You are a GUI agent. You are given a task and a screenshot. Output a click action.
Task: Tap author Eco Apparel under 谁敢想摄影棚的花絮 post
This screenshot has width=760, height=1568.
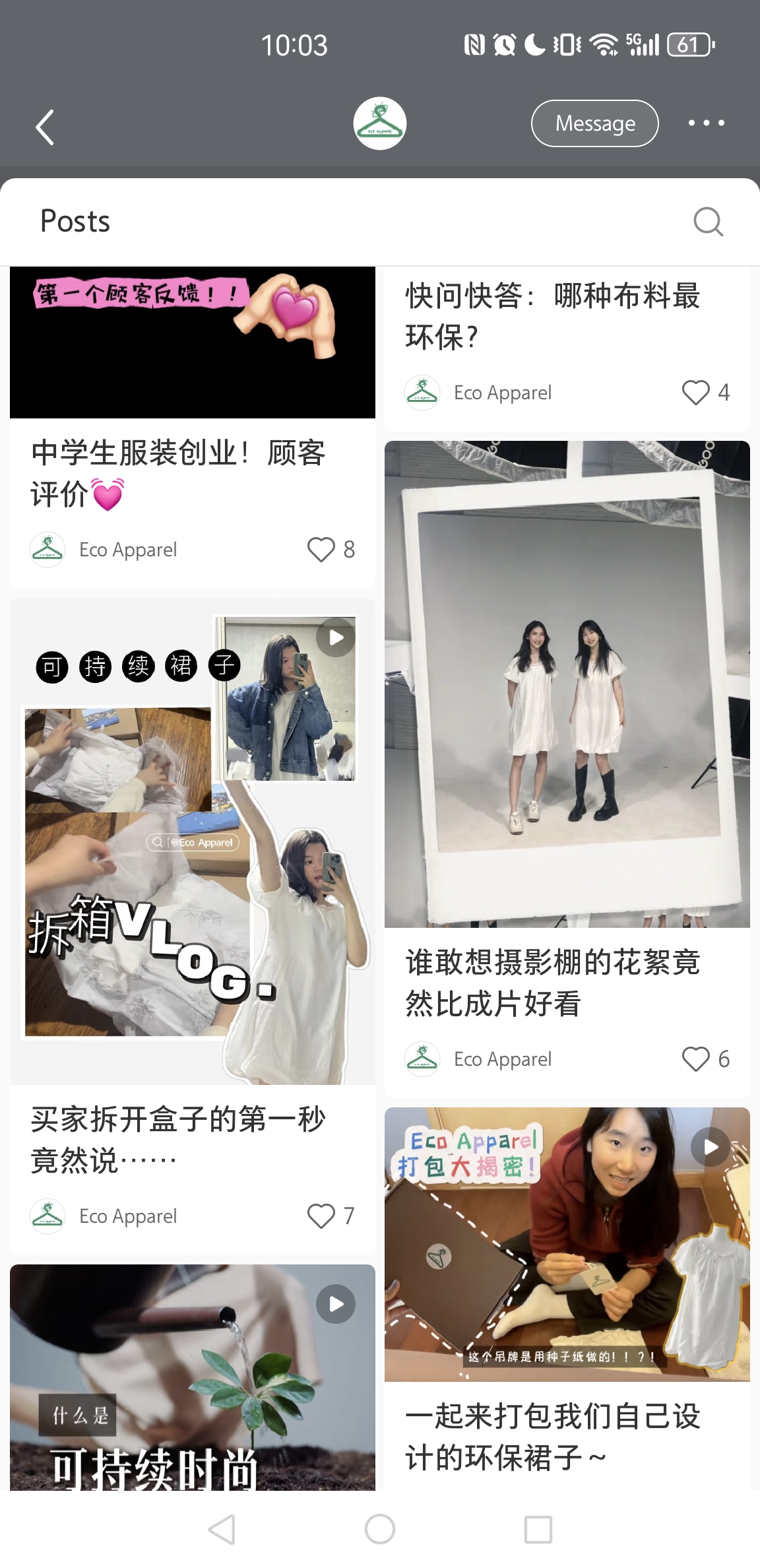point(501,1059)
